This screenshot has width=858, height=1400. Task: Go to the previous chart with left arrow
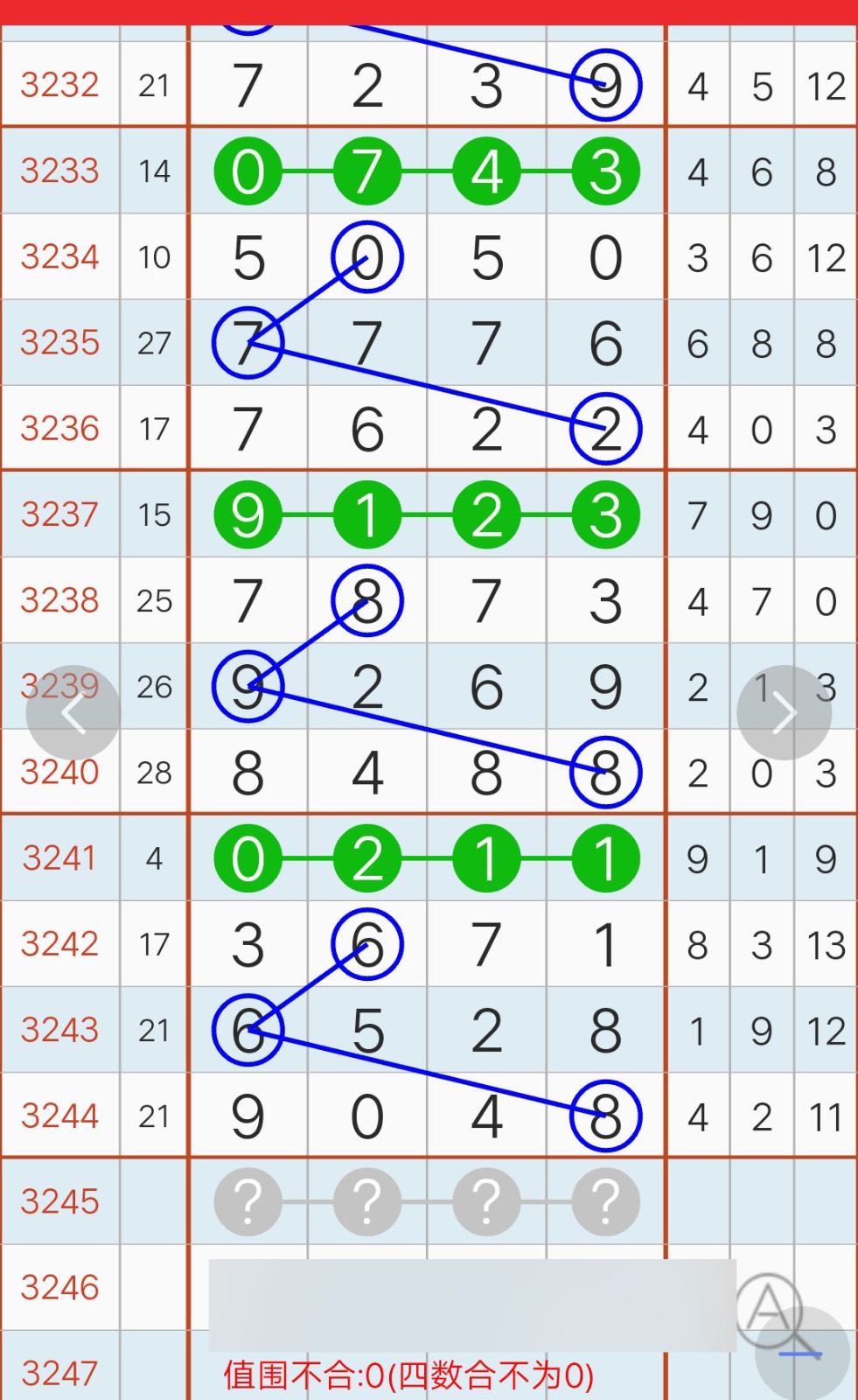click(x=73, y=713)
